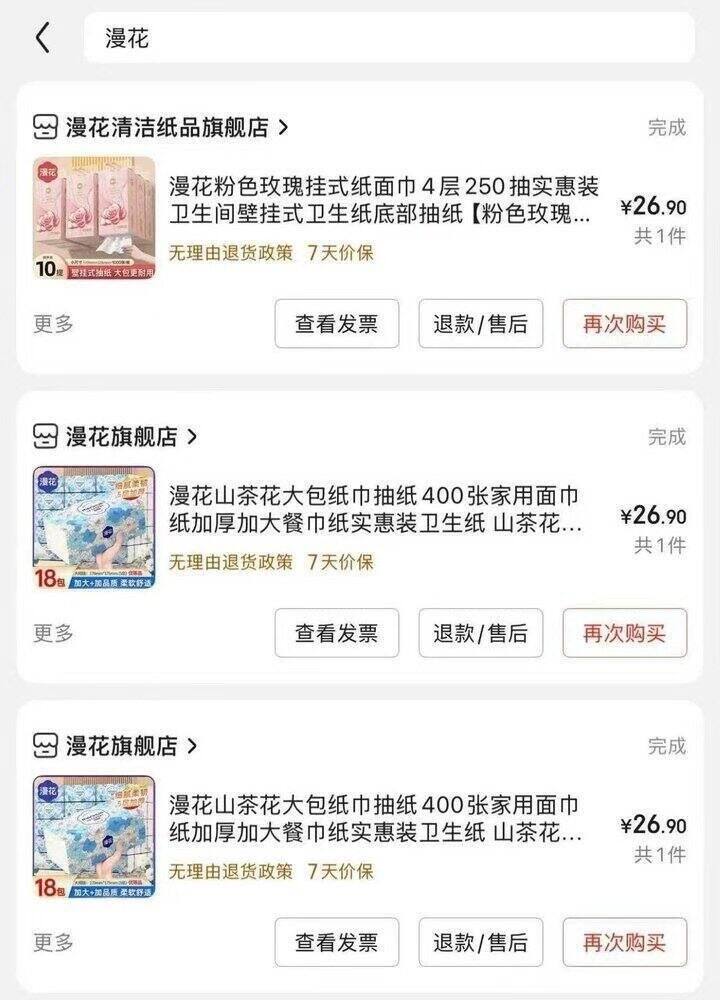Go back using the top-left arrow
Screen dimensions: 720x1000
click(42, 38)
